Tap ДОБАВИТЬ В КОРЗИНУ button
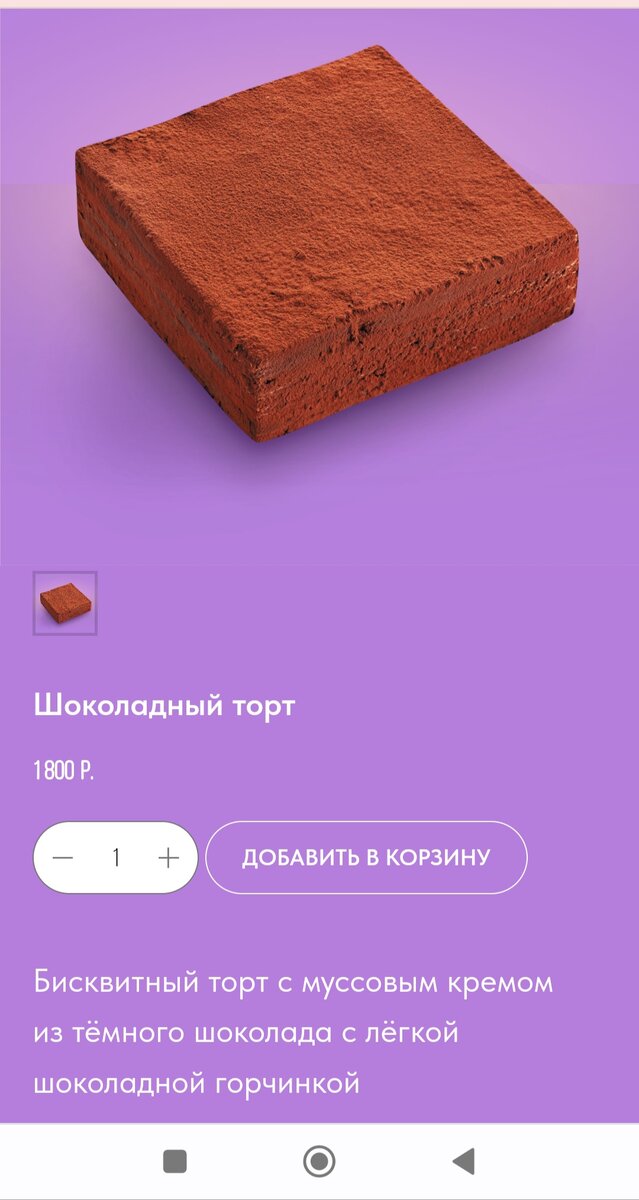Viewport: 639px width, 1200px height. coord(366,858)
